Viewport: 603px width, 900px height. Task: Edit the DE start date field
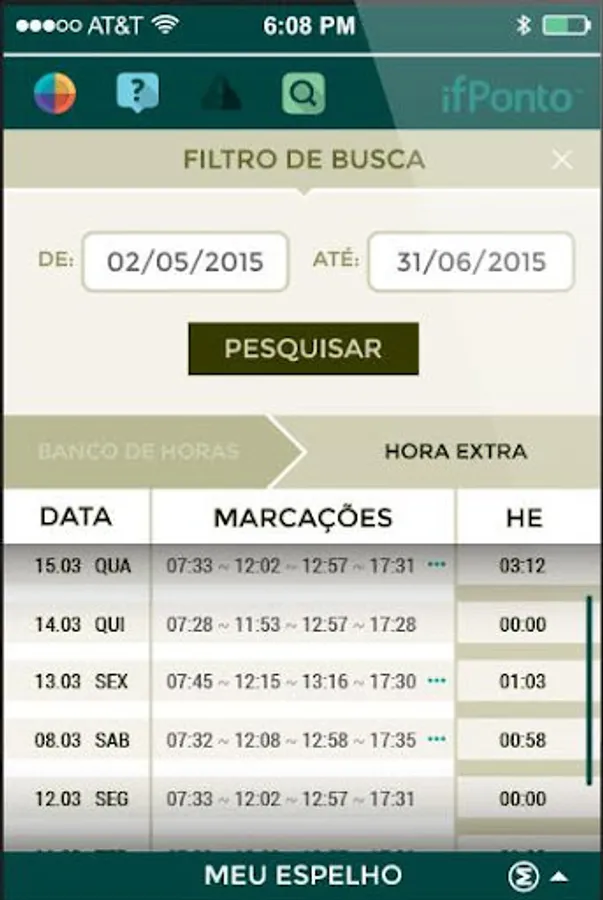[185, 262]
